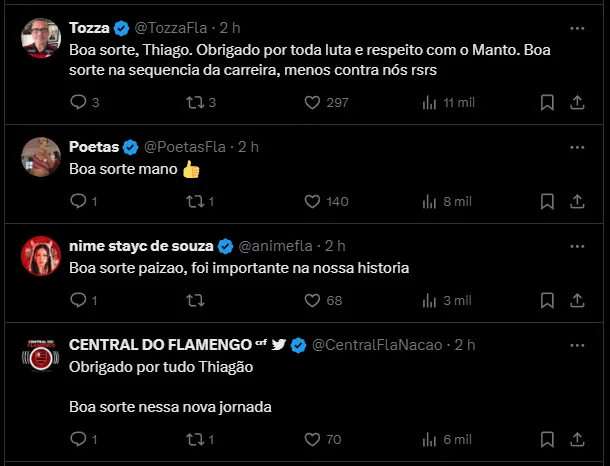Open Tozza's profile picture
Screen dimensions: 610x466
(x=39, y=36)
